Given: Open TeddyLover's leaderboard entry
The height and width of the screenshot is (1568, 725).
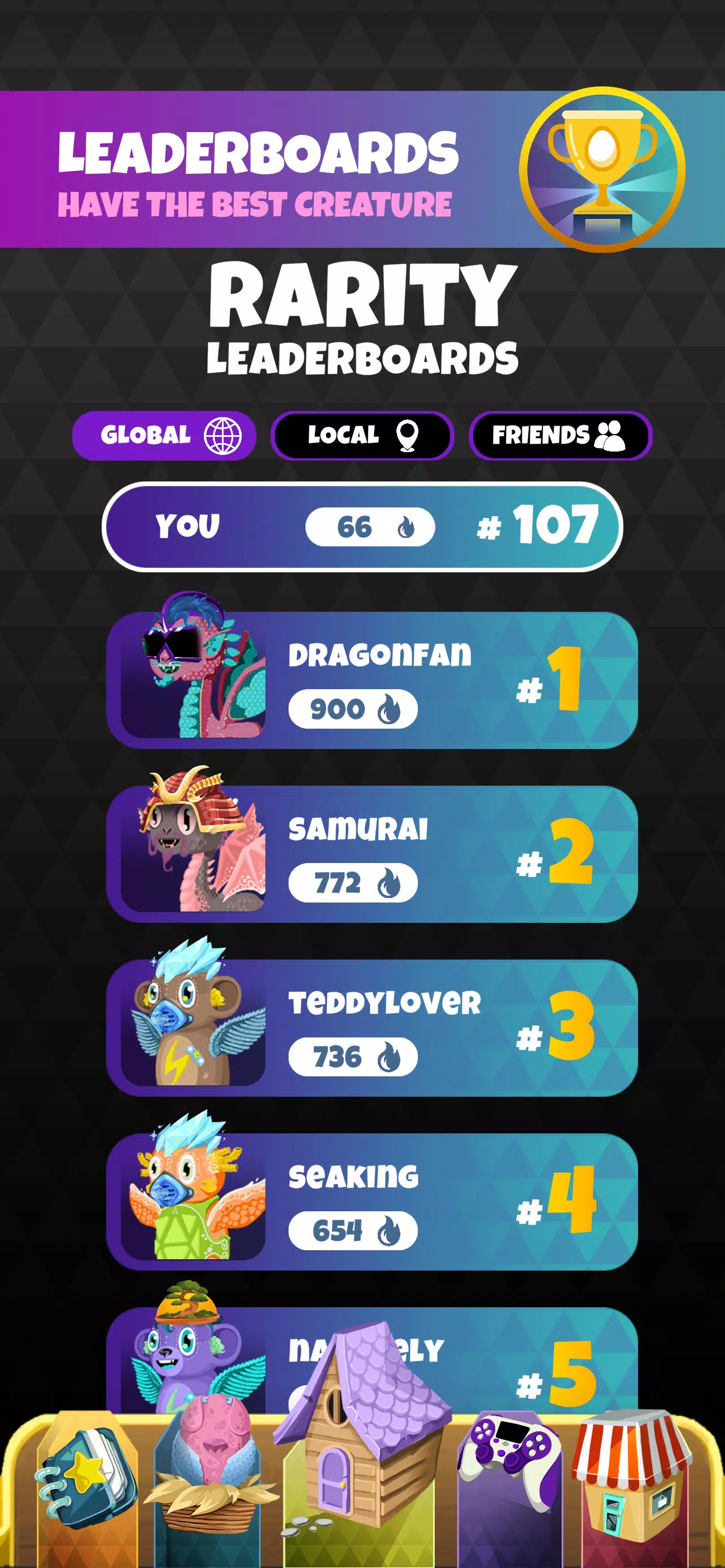Looking at the screenshot, I should [x=372, y=1027].
